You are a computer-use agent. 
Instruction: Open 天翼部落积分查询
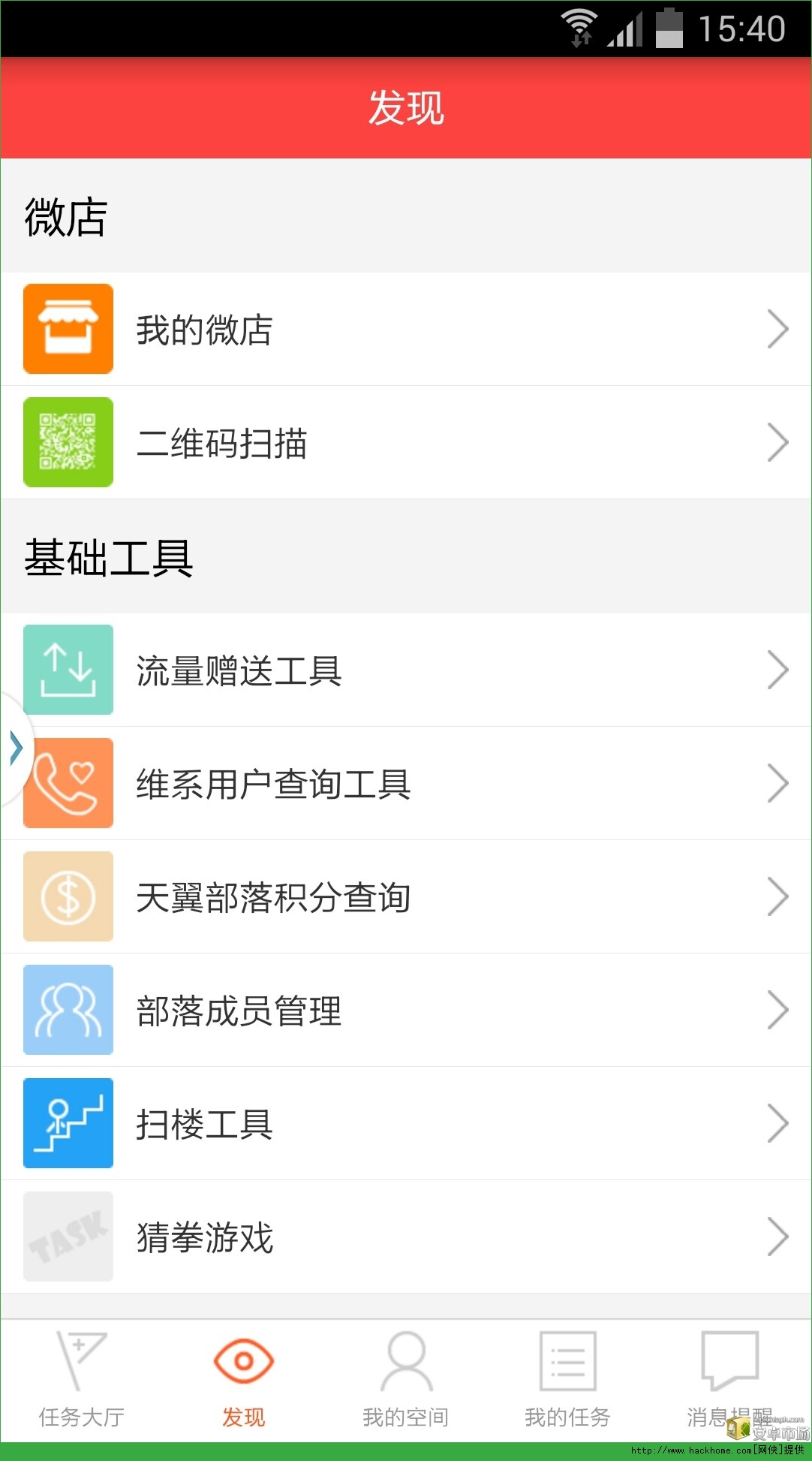click(x=405, y=897)
